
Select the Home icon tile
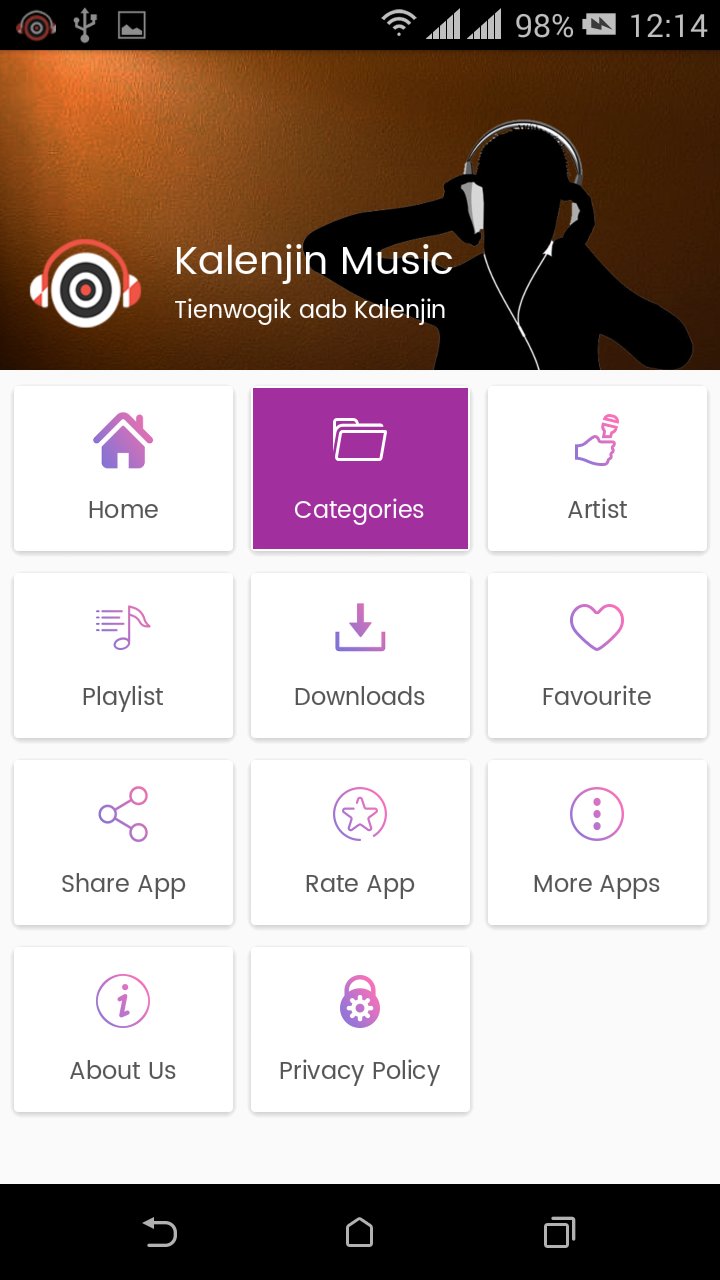click(x=123, y=437)
